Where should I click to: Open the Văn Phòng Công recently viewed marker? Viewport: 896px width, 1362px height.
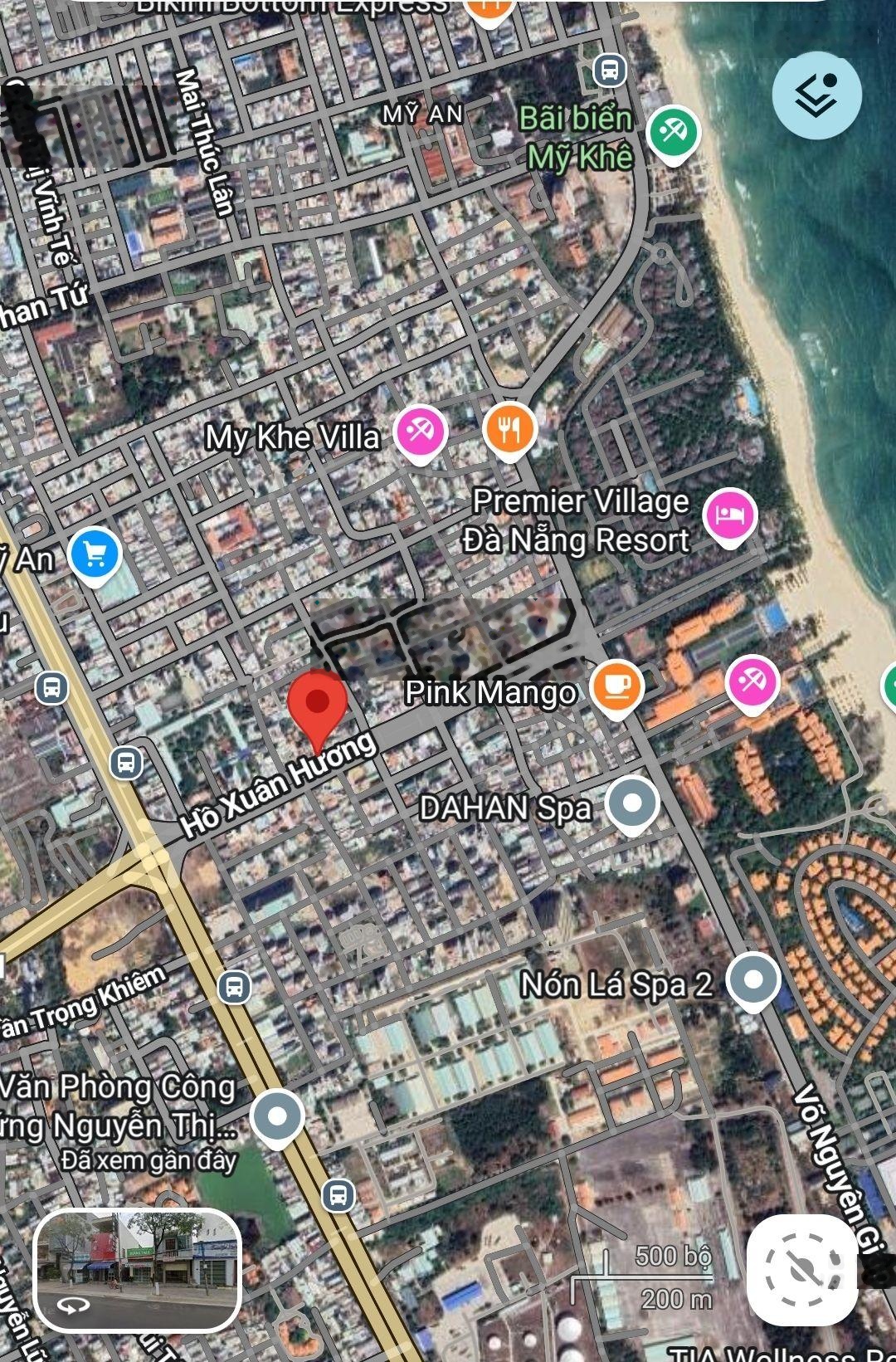[x=277, y=1116]
